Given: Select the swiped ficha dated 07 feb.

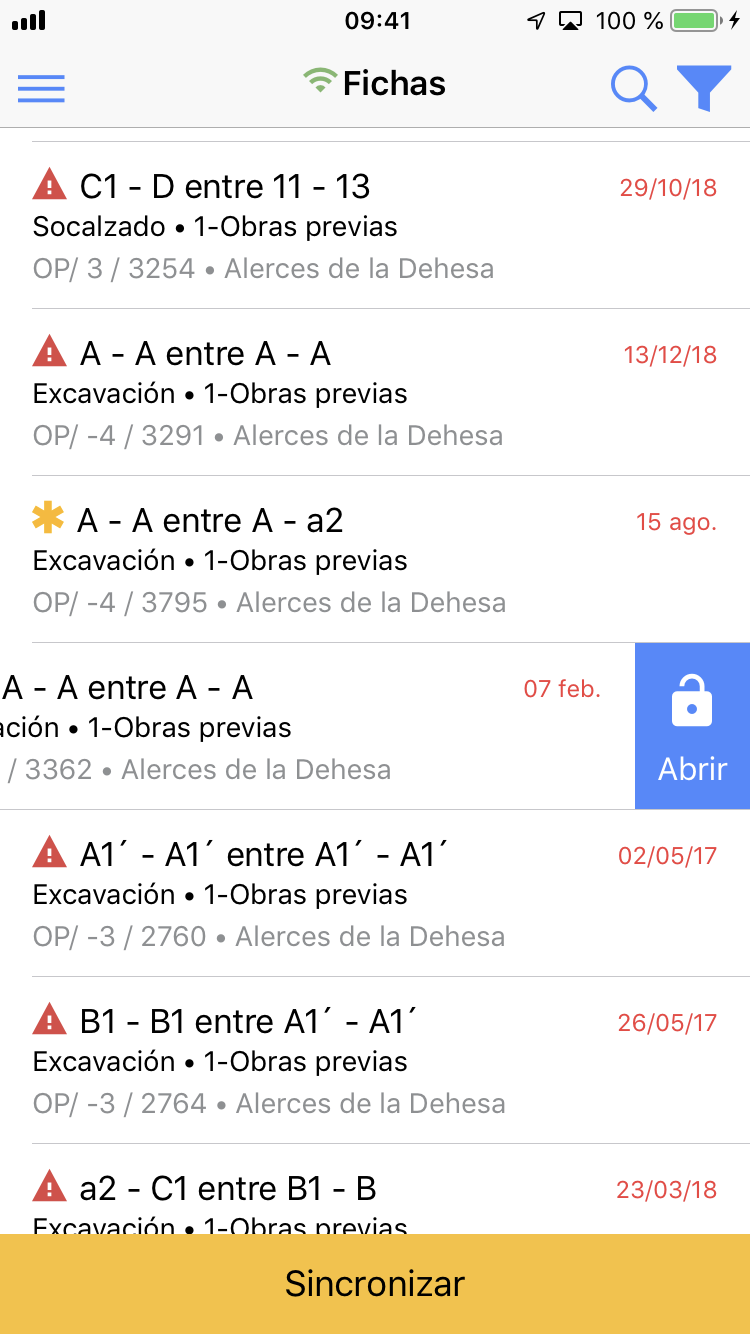Looking at the screenshot, I should pyautogui.click(x=300, y=727).
